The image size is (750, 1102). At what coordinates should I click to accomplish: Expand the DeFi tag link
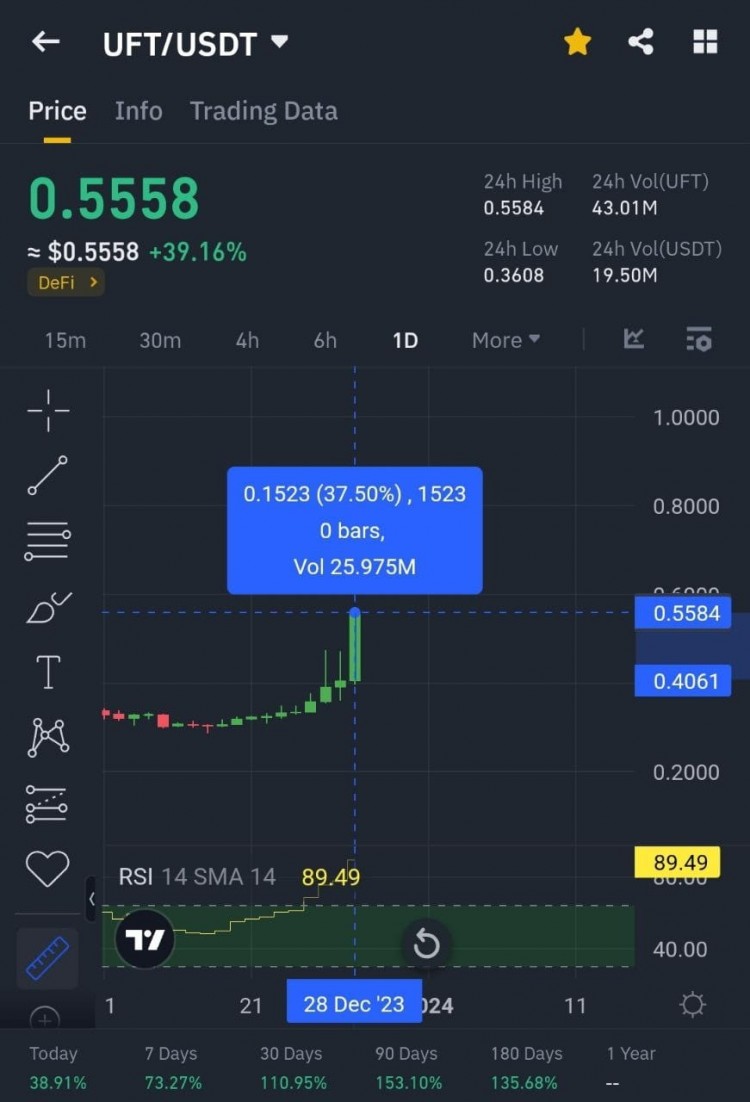64,282
